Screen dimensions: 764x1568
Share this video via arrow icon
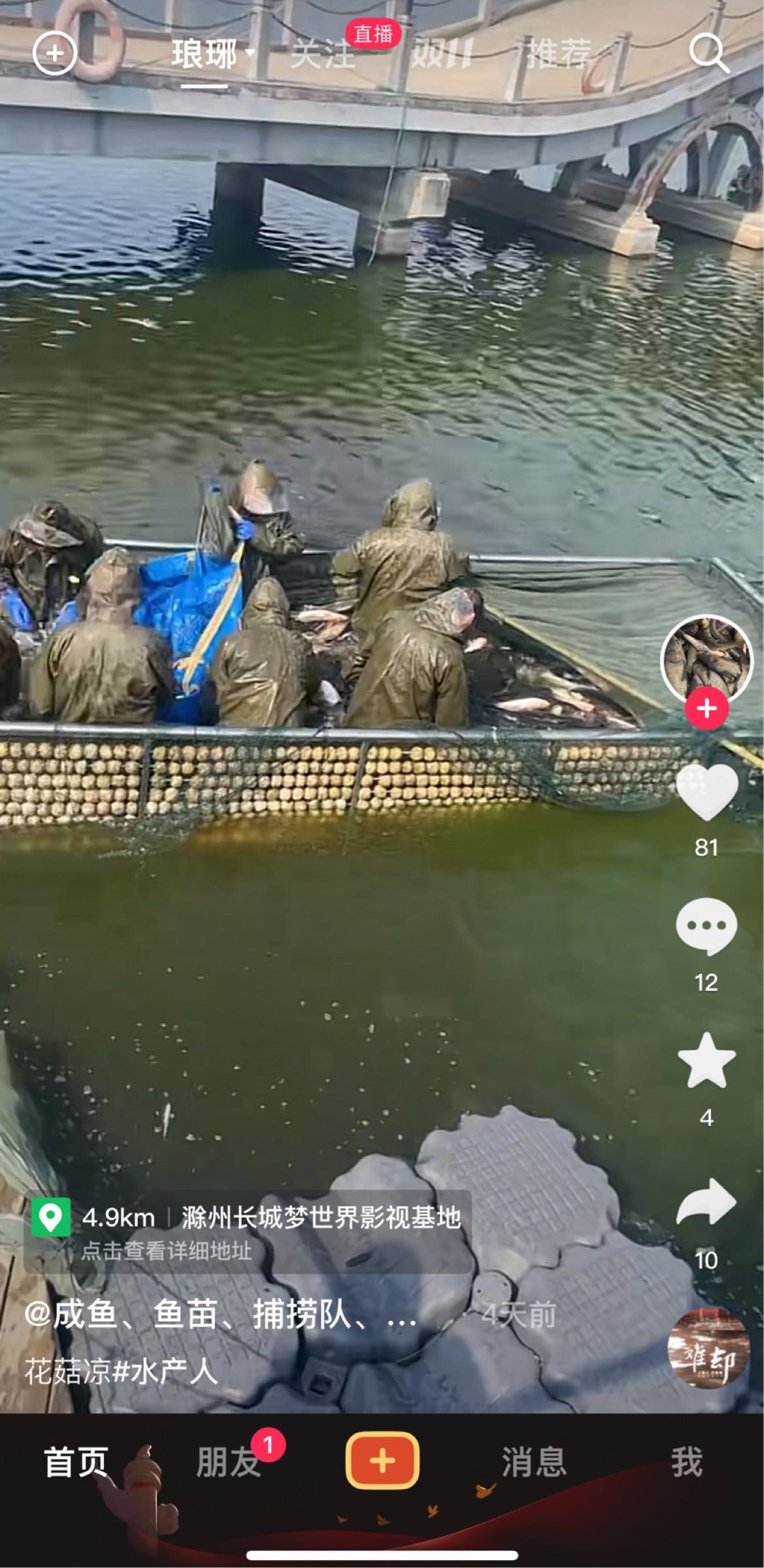tap(707, 1201)
